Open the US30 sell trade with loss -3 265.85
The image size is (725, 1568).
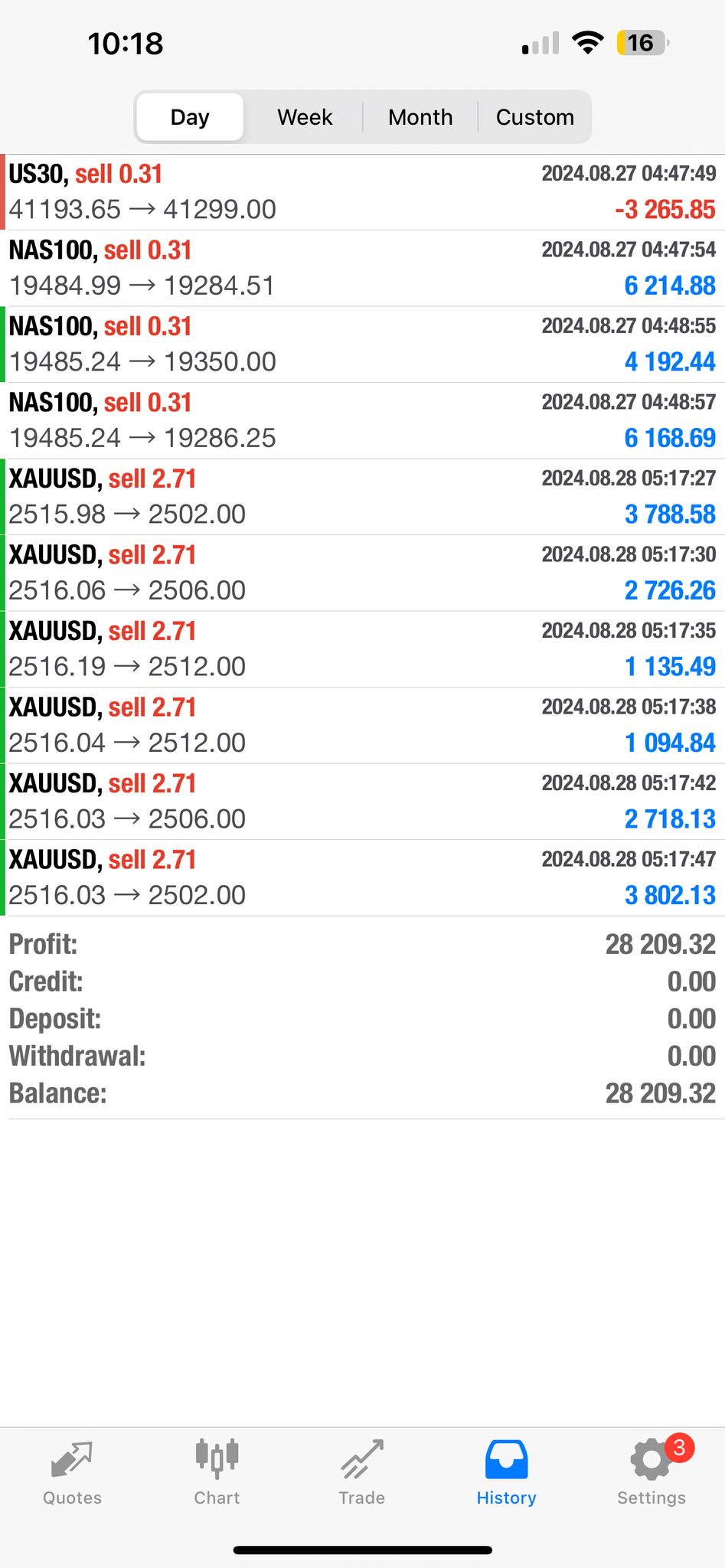point(362,192)
